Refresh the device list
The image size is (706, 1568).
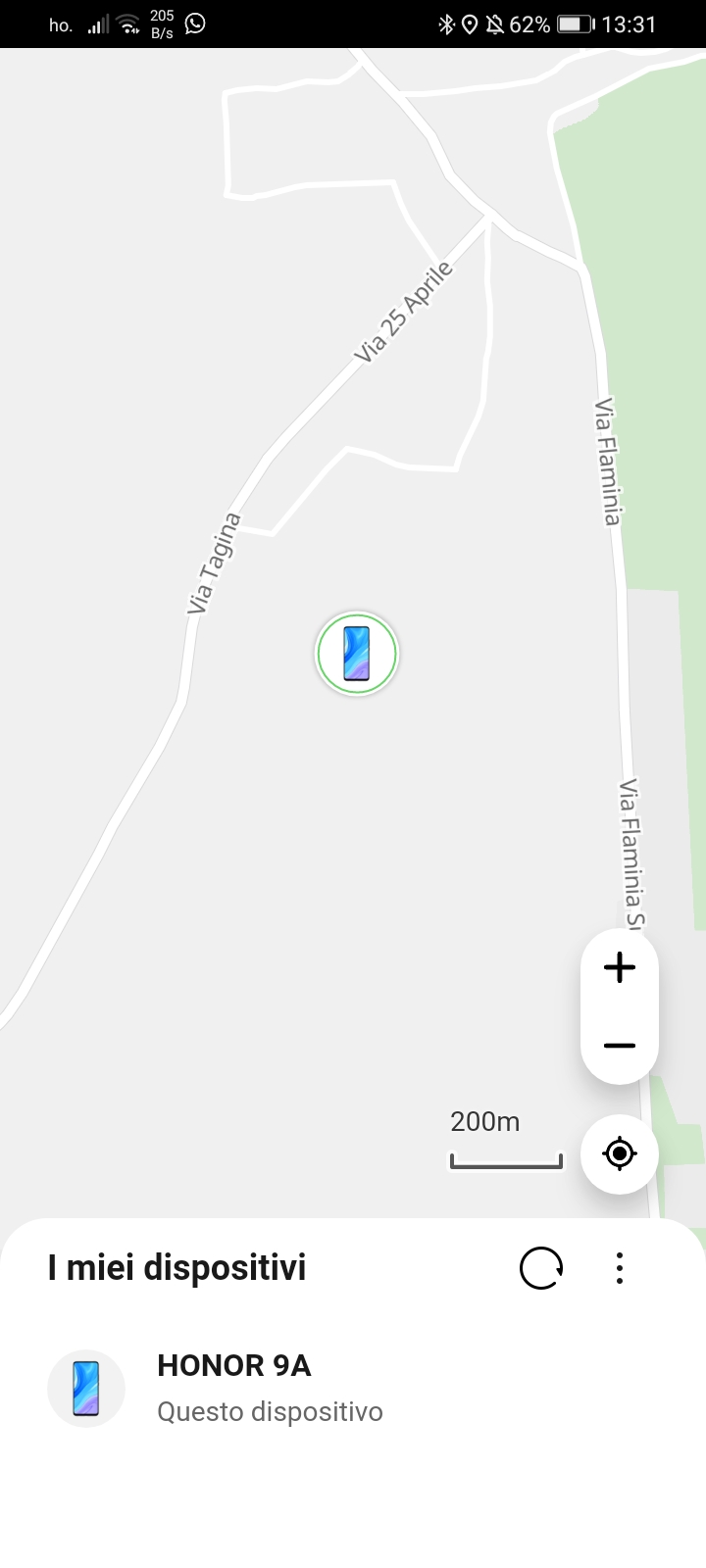tap(540, 1268)
